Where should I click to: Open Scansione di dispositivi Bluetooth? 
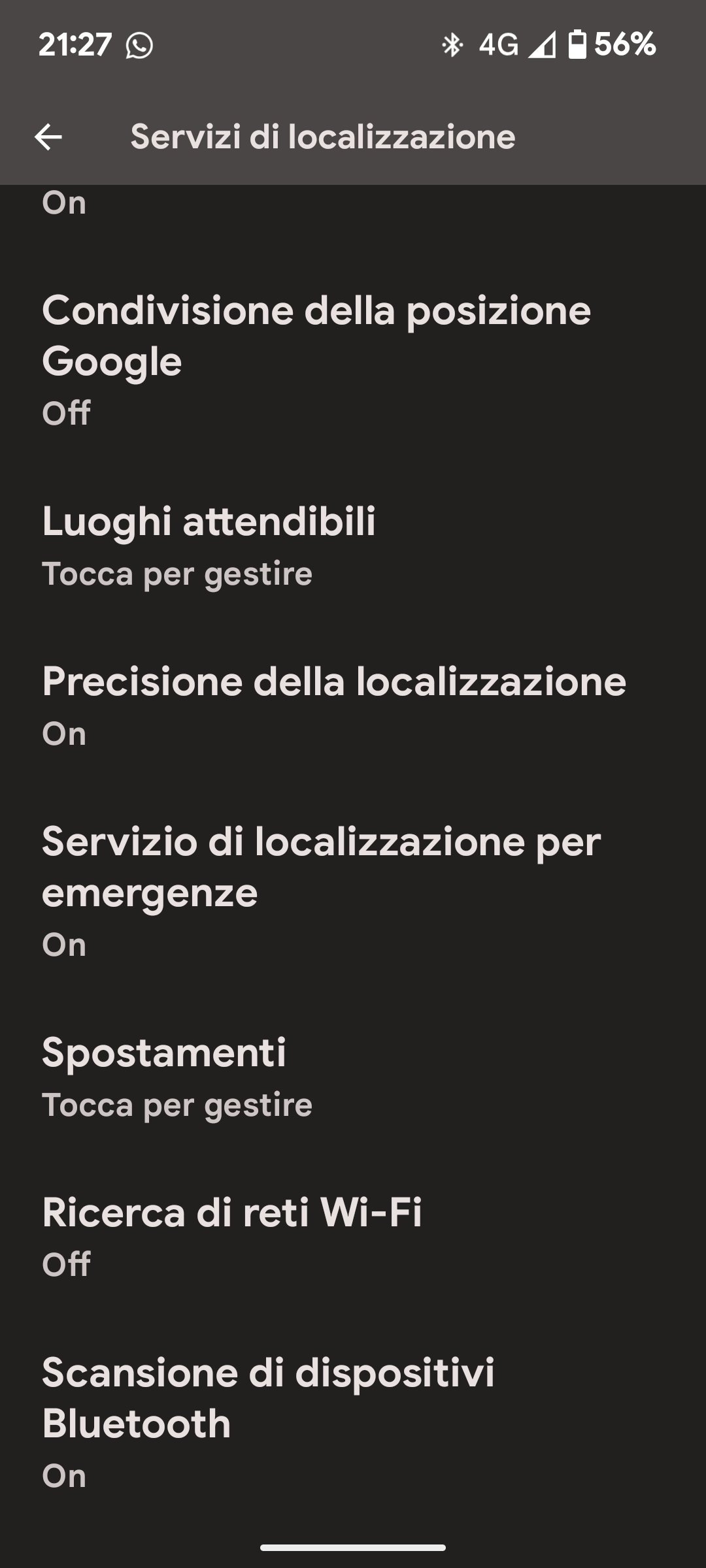[x=268, y=1422]
